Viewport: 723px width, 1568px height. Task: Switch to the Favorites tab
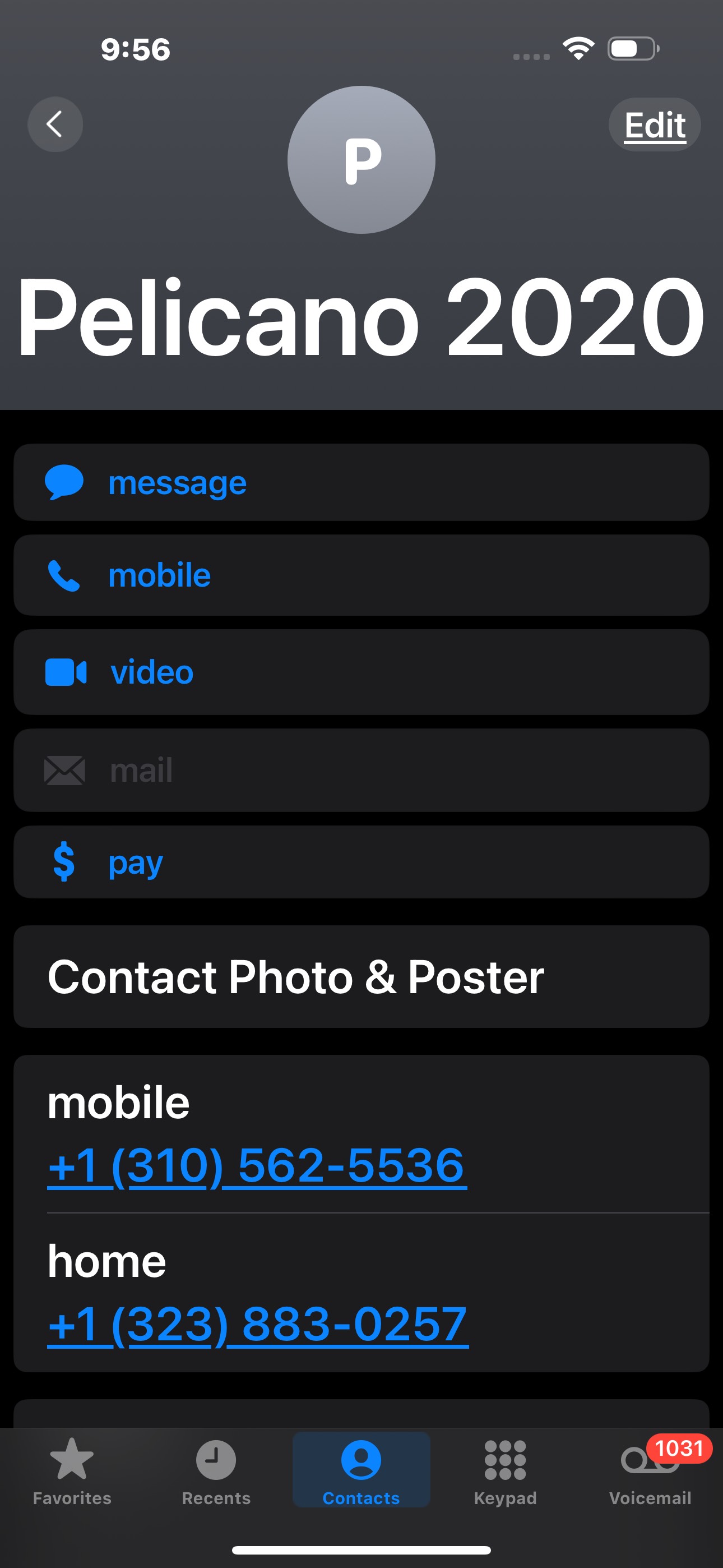click(72, 1470)
